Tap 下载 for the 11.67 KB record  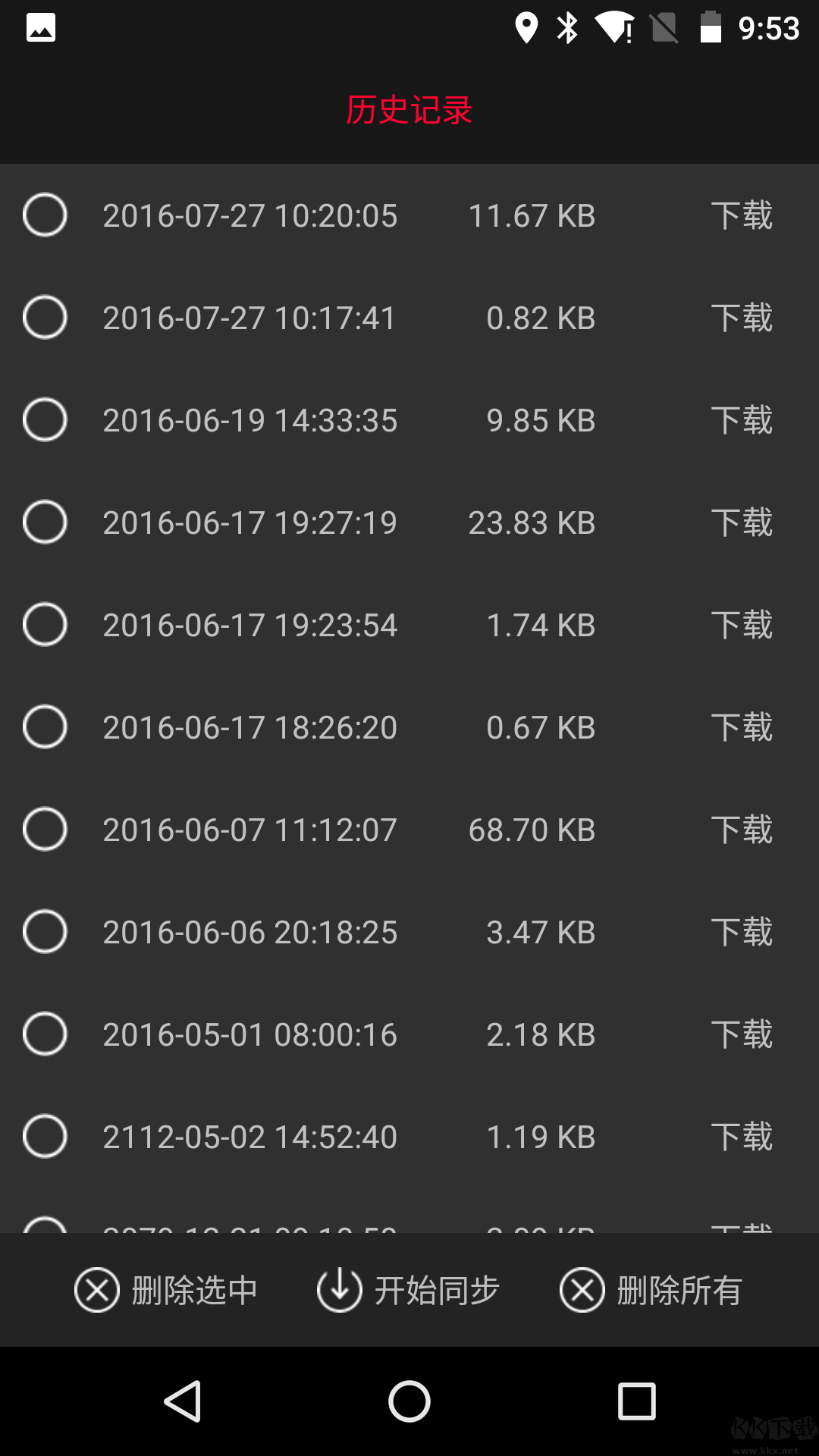pyautogui.click(x=742, y=215)
